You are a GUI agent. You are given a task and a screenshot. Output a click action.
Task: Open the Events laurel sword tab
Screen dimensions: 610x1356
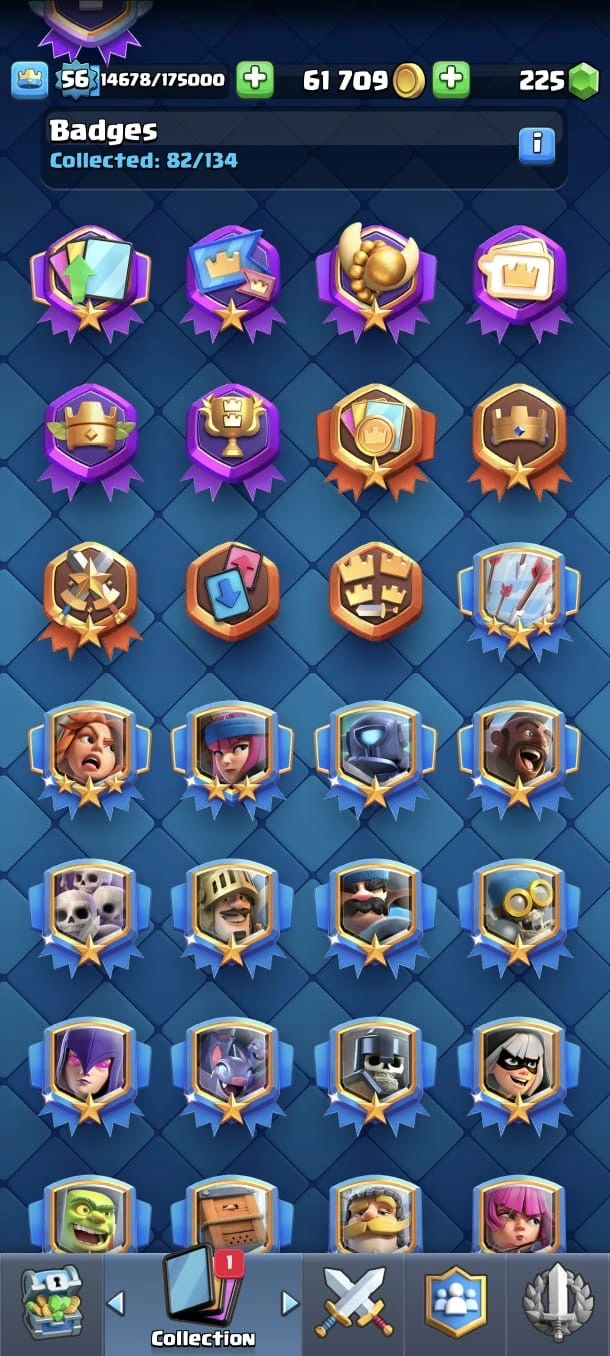pyautogui.click(x=558, y=1302)
